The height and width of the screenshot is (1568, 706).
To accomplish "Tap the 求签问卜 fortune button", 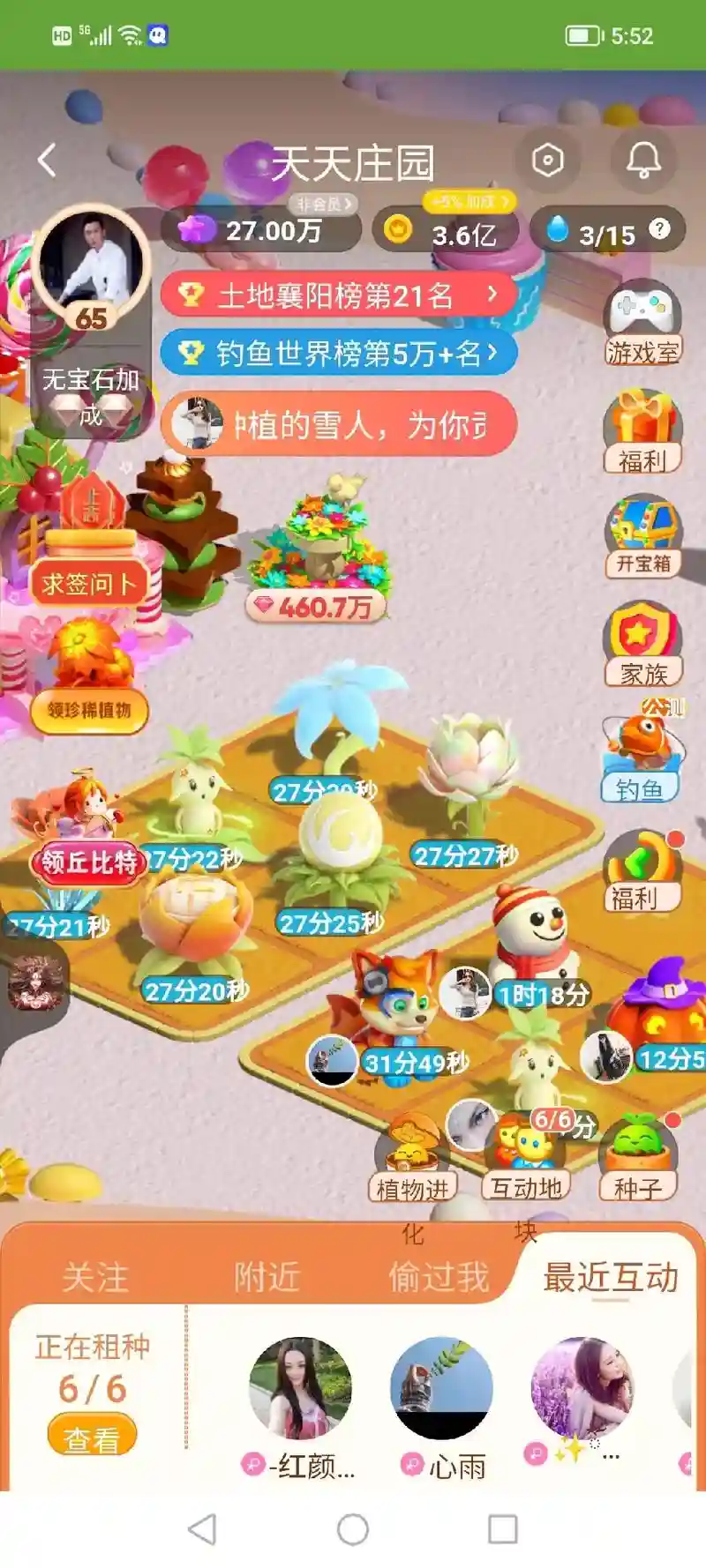I will 88,582.
